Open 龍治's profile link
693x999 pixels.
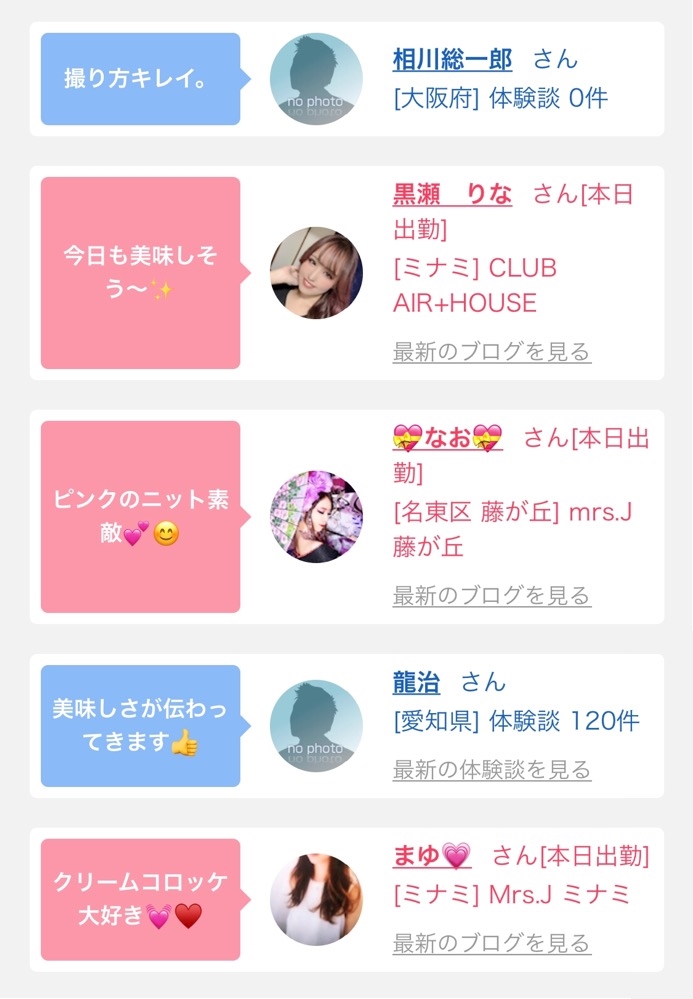click(417, 683)
